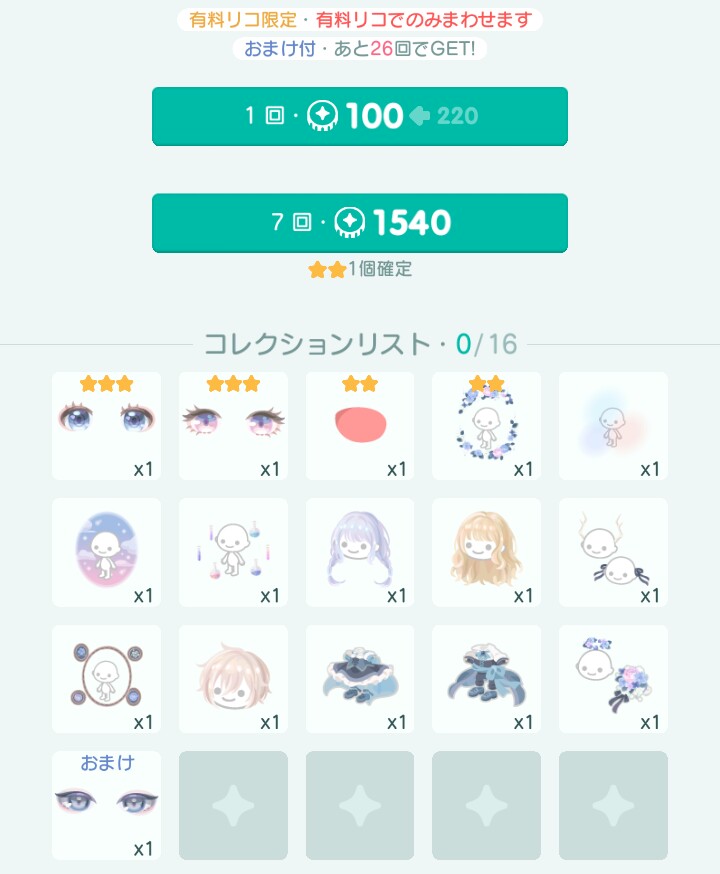This screenshot has width=720, height=874.
Task: Open the おまけ bonus eyes item
Action: pos(106,806)
